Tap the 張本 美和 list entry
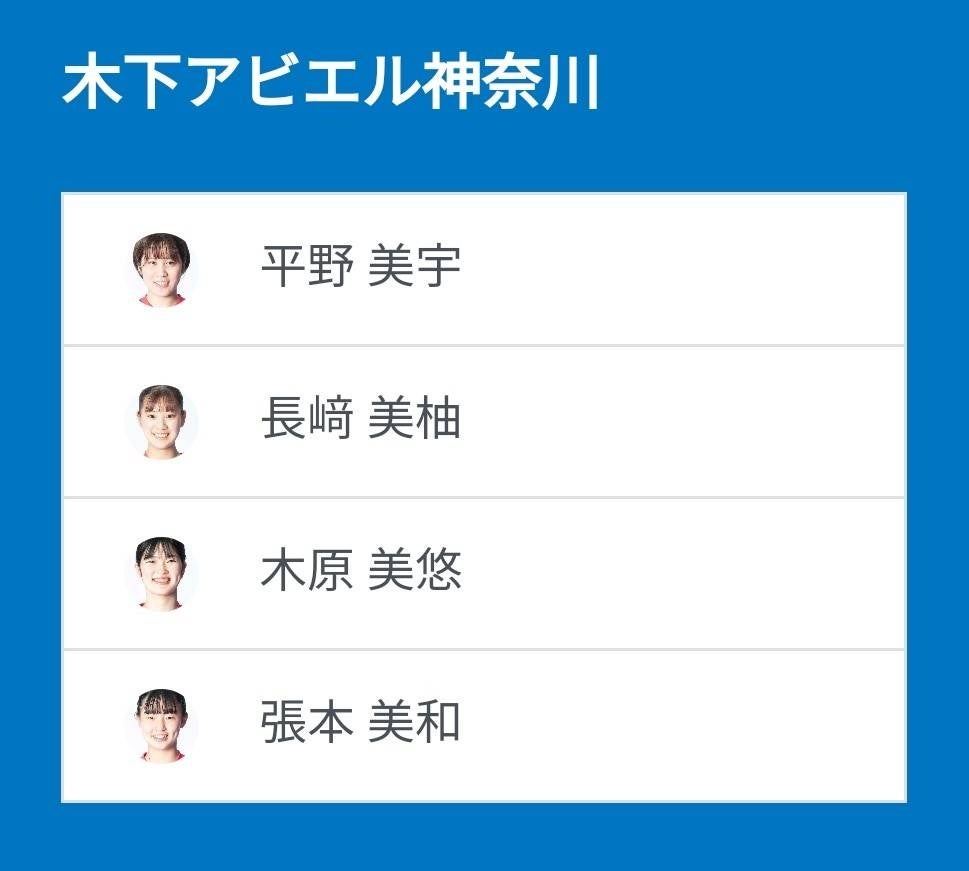 484,726
